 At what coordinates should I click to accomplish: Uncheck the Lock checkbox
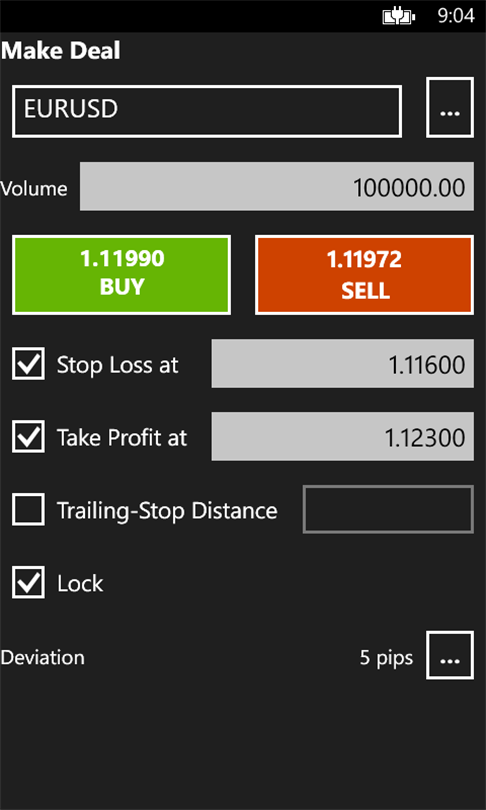pos(28,583)
